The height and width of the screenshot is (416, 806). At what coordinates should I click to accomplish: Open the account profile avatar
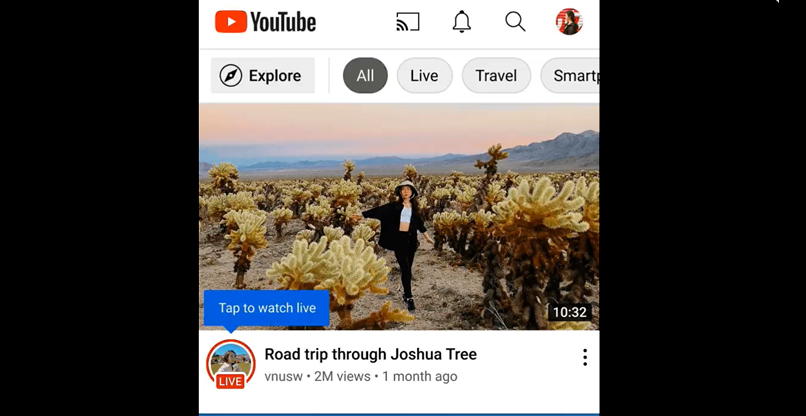(569, 22)
